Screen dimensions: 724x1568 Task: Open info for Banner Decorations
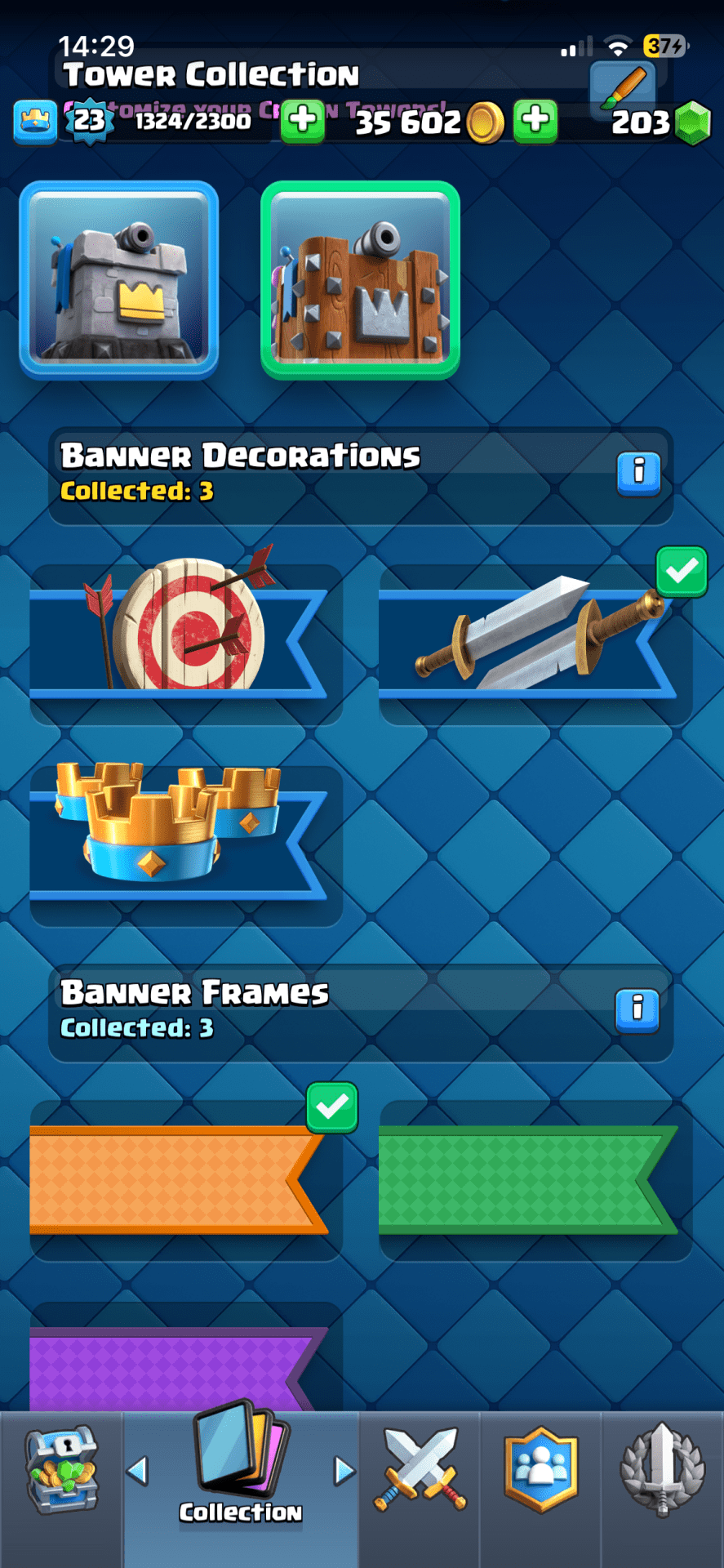click(638, 472)
